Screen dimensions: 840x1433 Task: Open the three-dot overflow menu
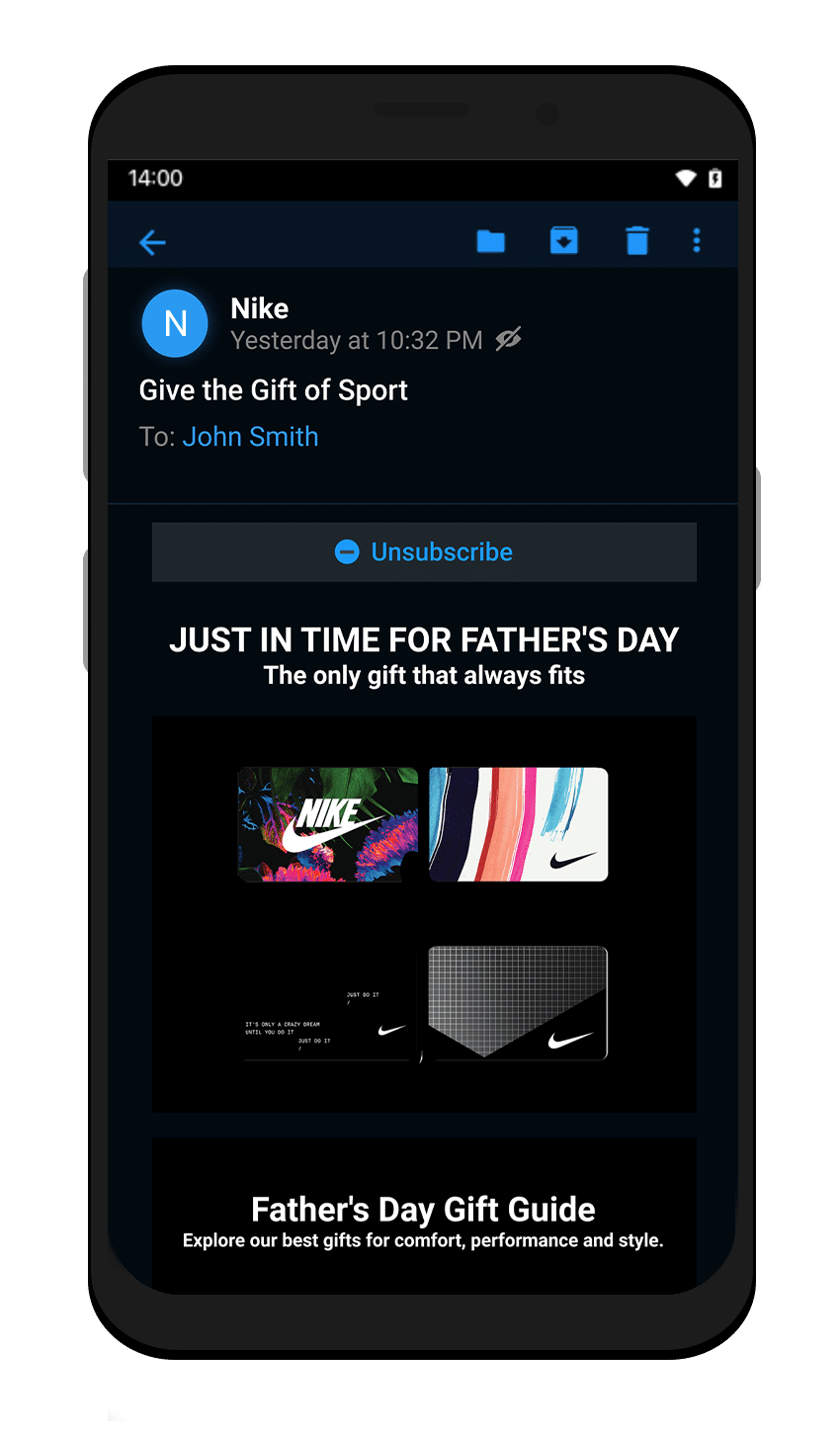(697, 241)
